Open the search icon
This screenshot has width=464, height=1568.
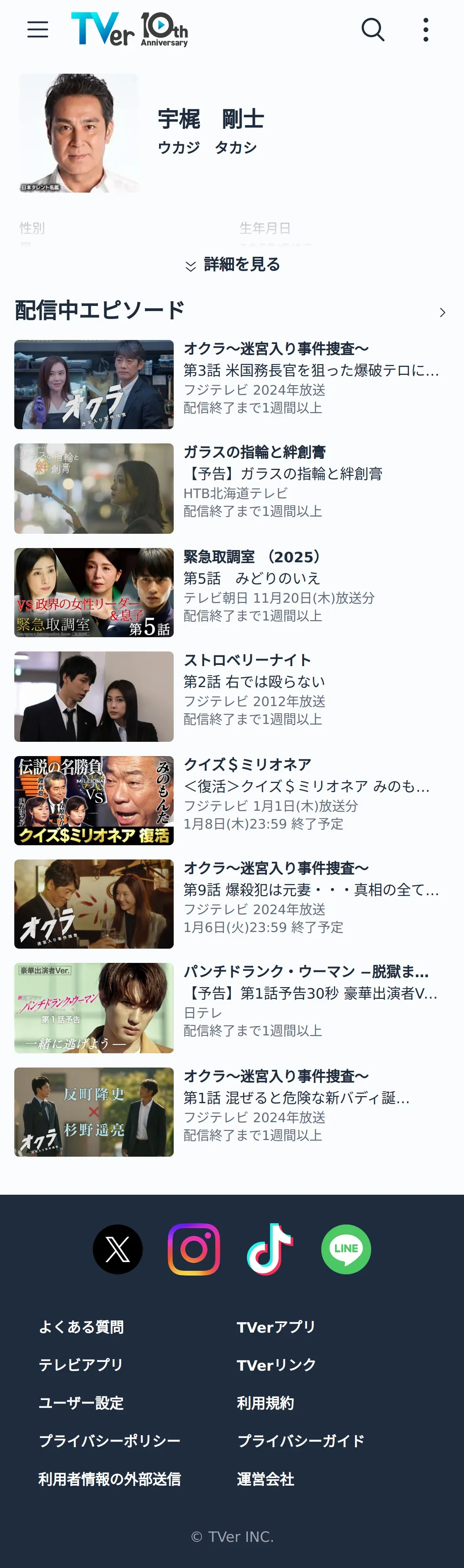pyautogui.click(x=373, y=29)
